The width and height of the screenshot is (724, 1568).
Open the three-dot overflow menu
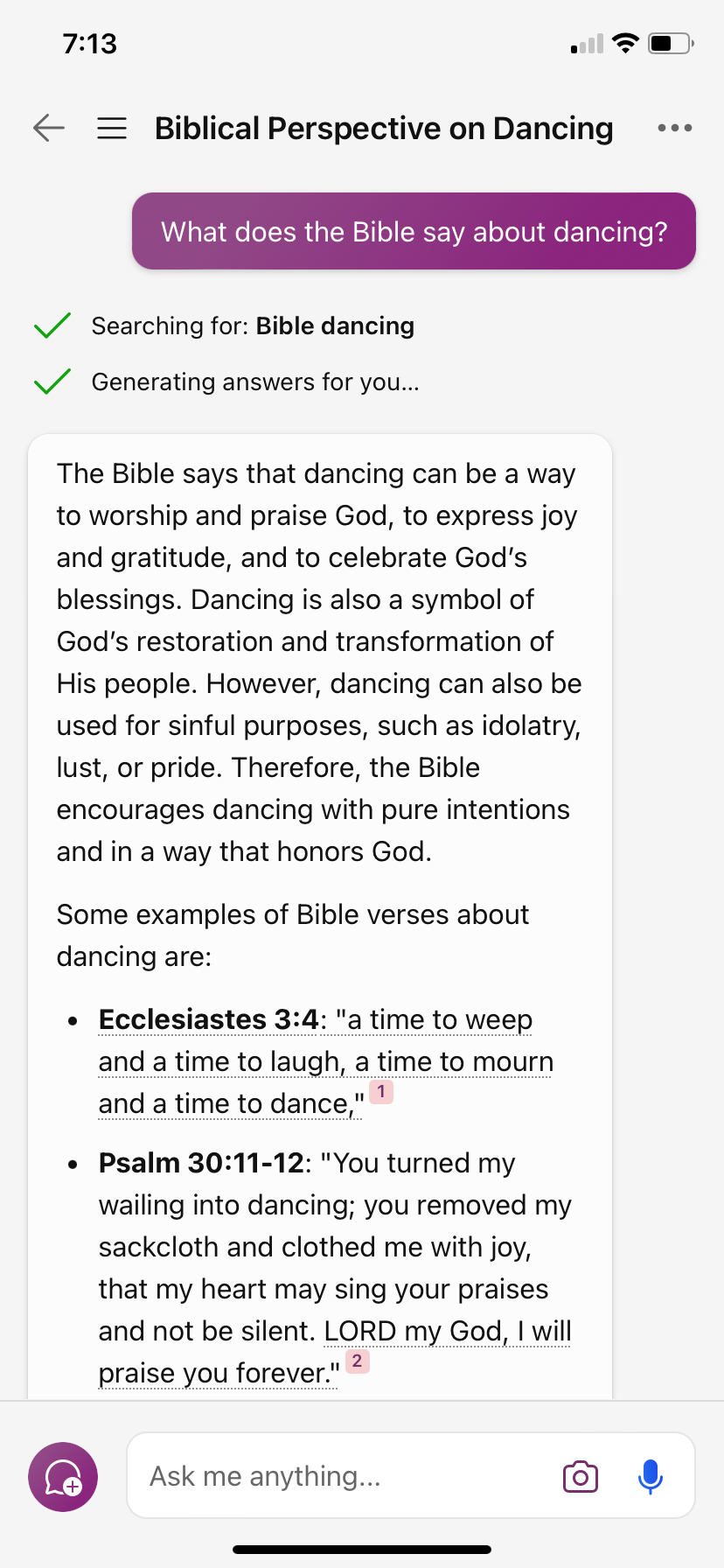point(674,128)
